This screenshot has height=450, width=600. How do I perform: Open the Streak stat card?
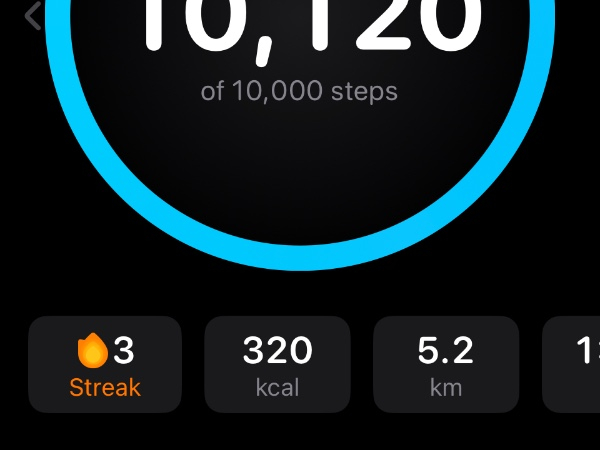[105, 365]
